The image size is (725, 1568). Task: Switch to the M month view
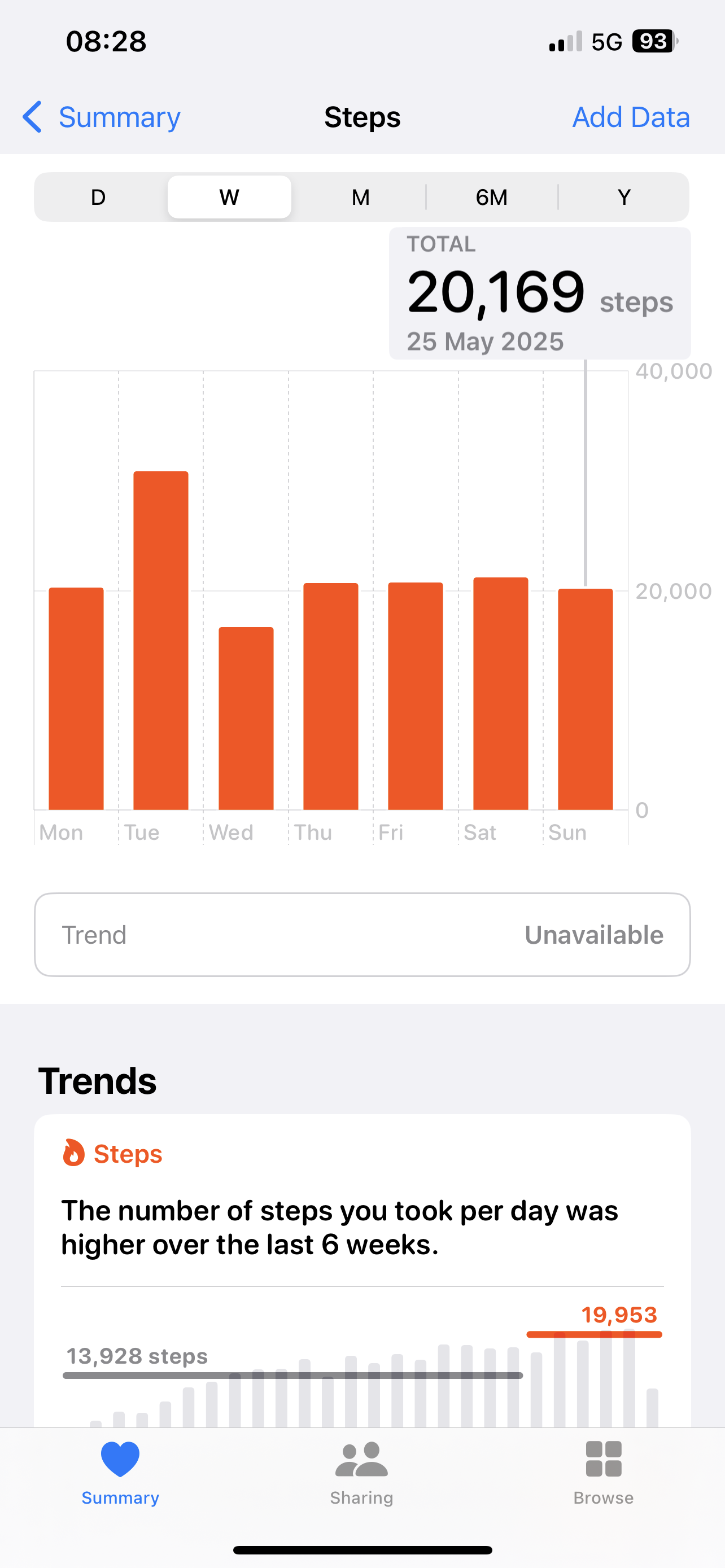pyautogui.click(x=360, y=197)
